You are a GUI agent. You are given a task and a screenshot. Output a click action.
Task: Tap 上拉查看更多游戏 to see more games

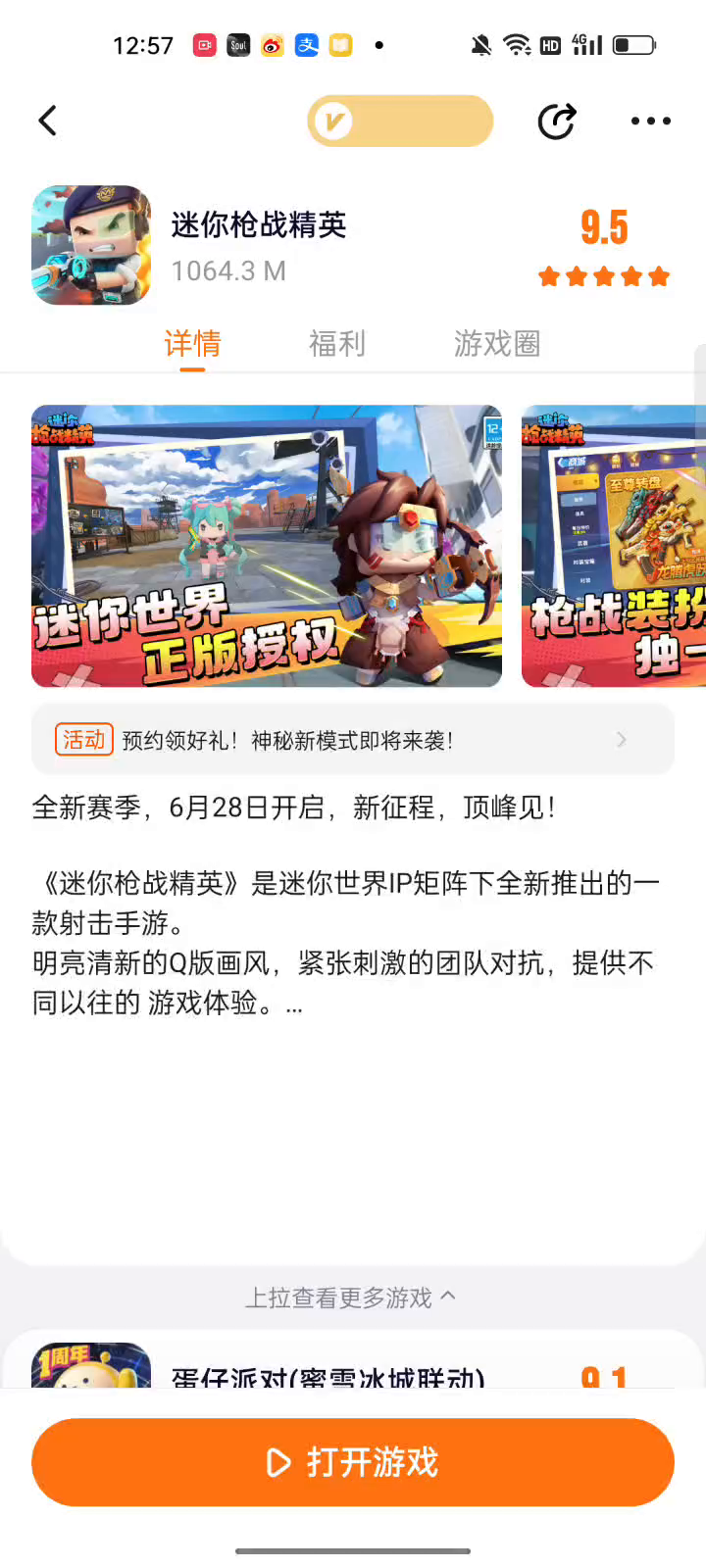pos(351,1298)
